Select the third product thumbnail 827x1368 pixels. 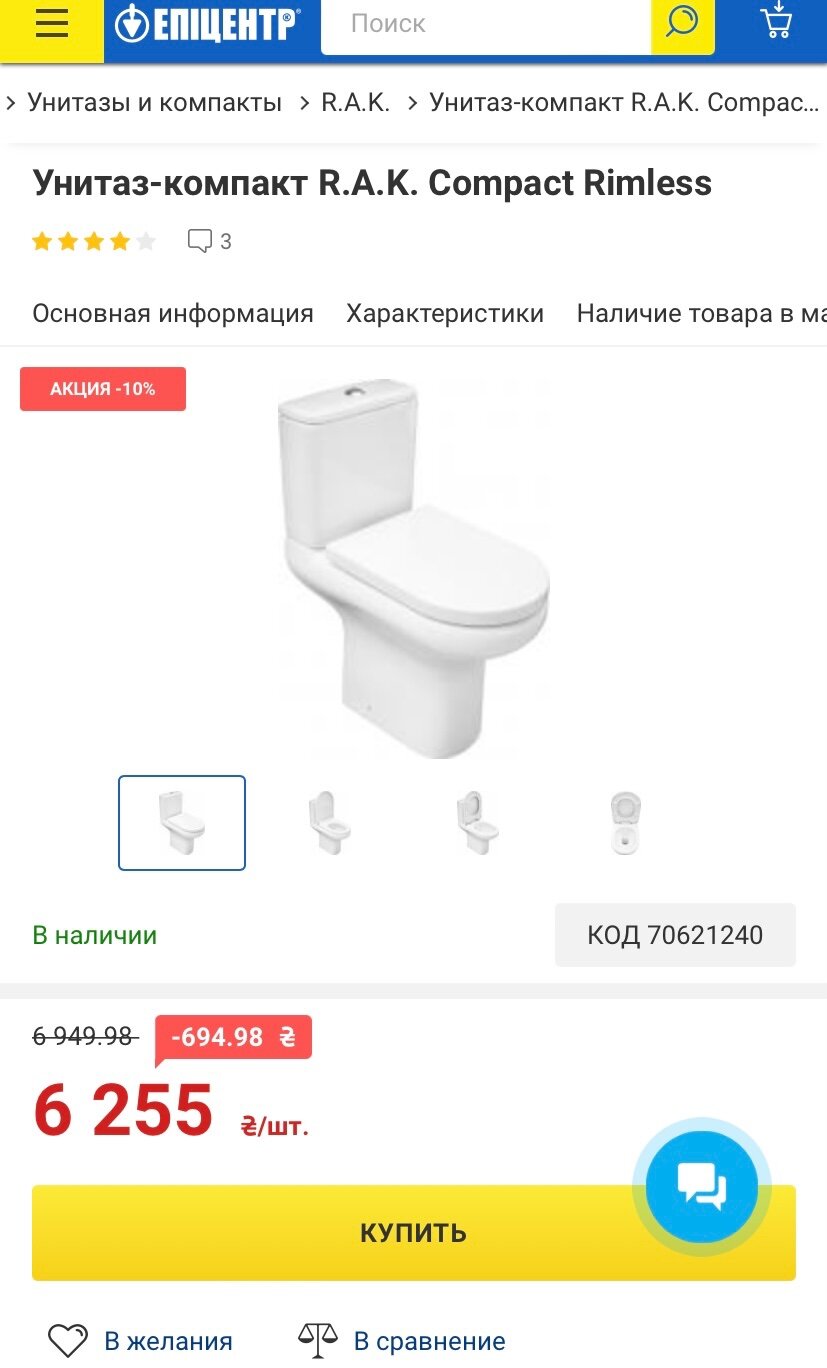477,823
